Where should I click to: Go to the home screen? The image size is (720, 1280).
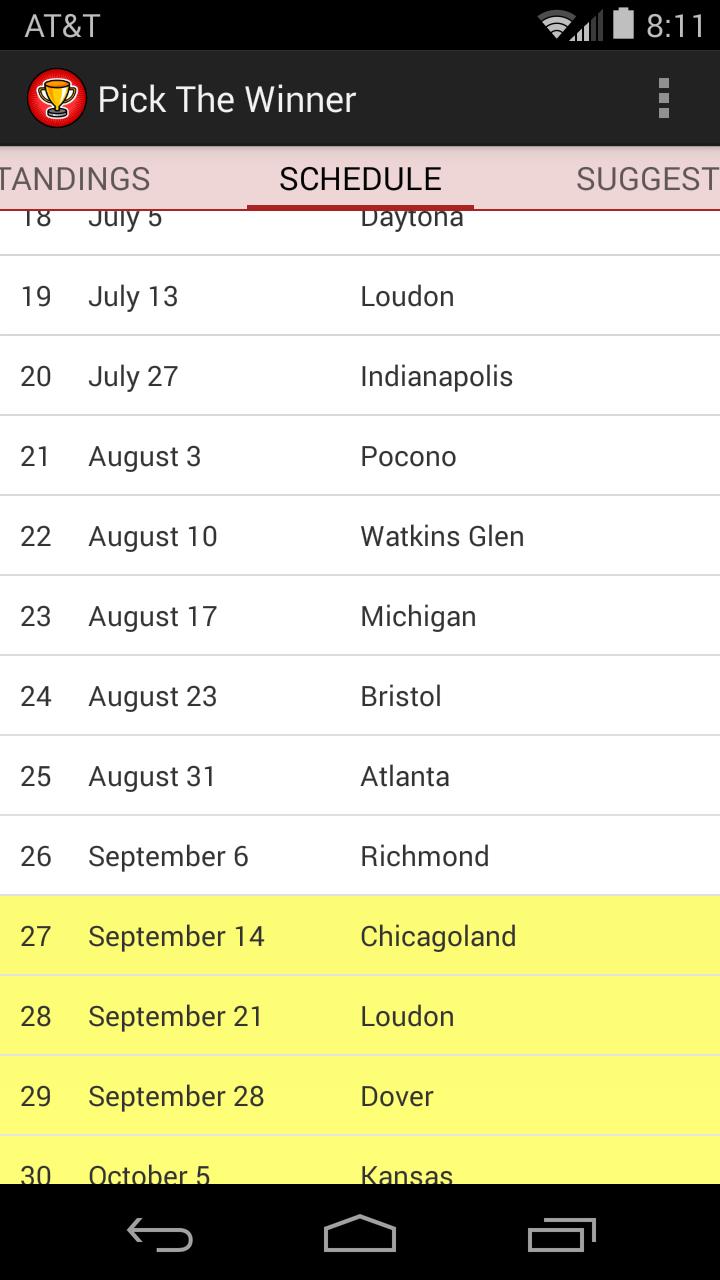pyautogui.click(x=360, y=1235)
